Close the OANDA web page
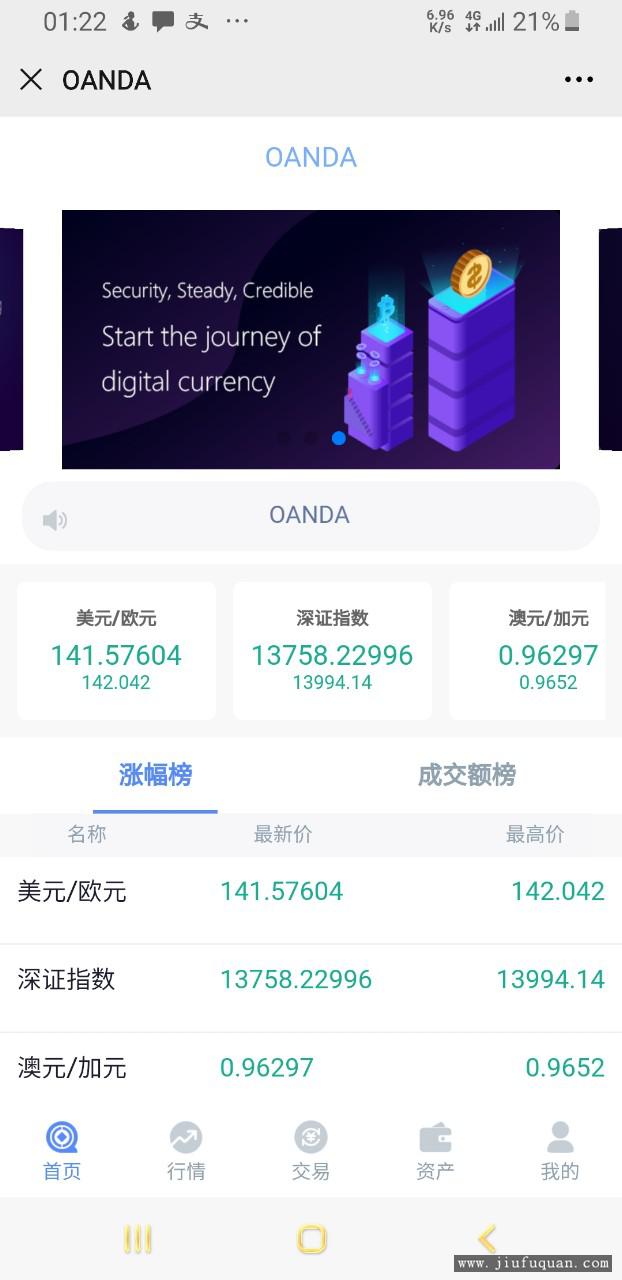This screenshot has height=1280, width=622. pos(31,80)
